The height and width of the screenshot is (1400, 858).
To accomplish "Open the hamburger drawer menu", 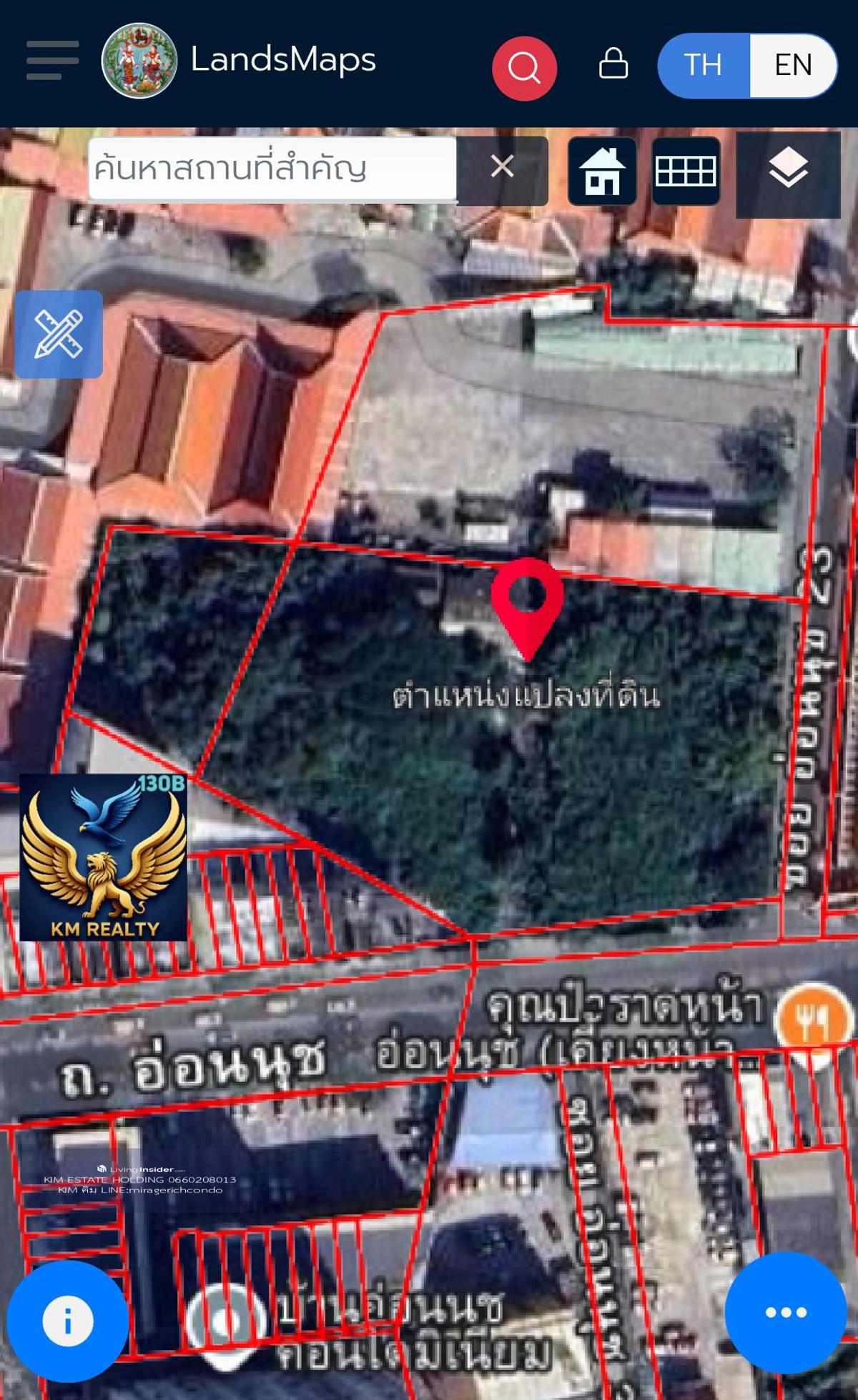I will pyautogui.click(x=52, y=61).
